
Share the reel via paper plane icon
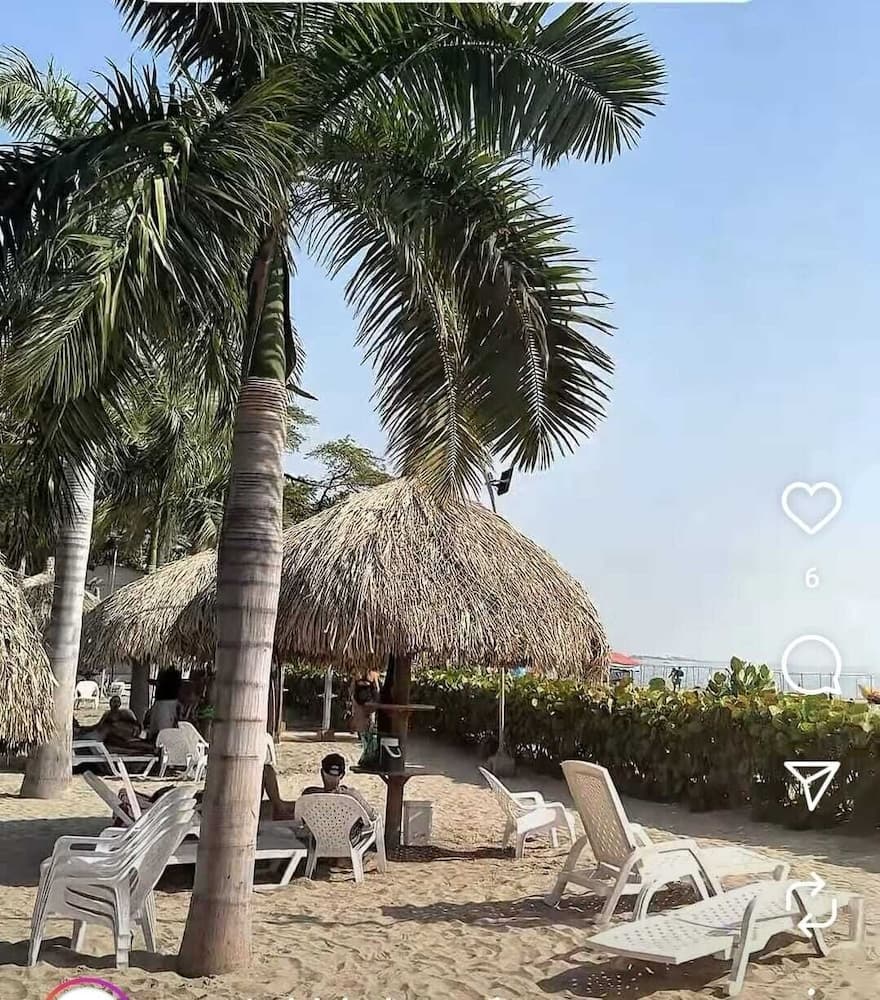pyautogui.click(x=811, y=783)
